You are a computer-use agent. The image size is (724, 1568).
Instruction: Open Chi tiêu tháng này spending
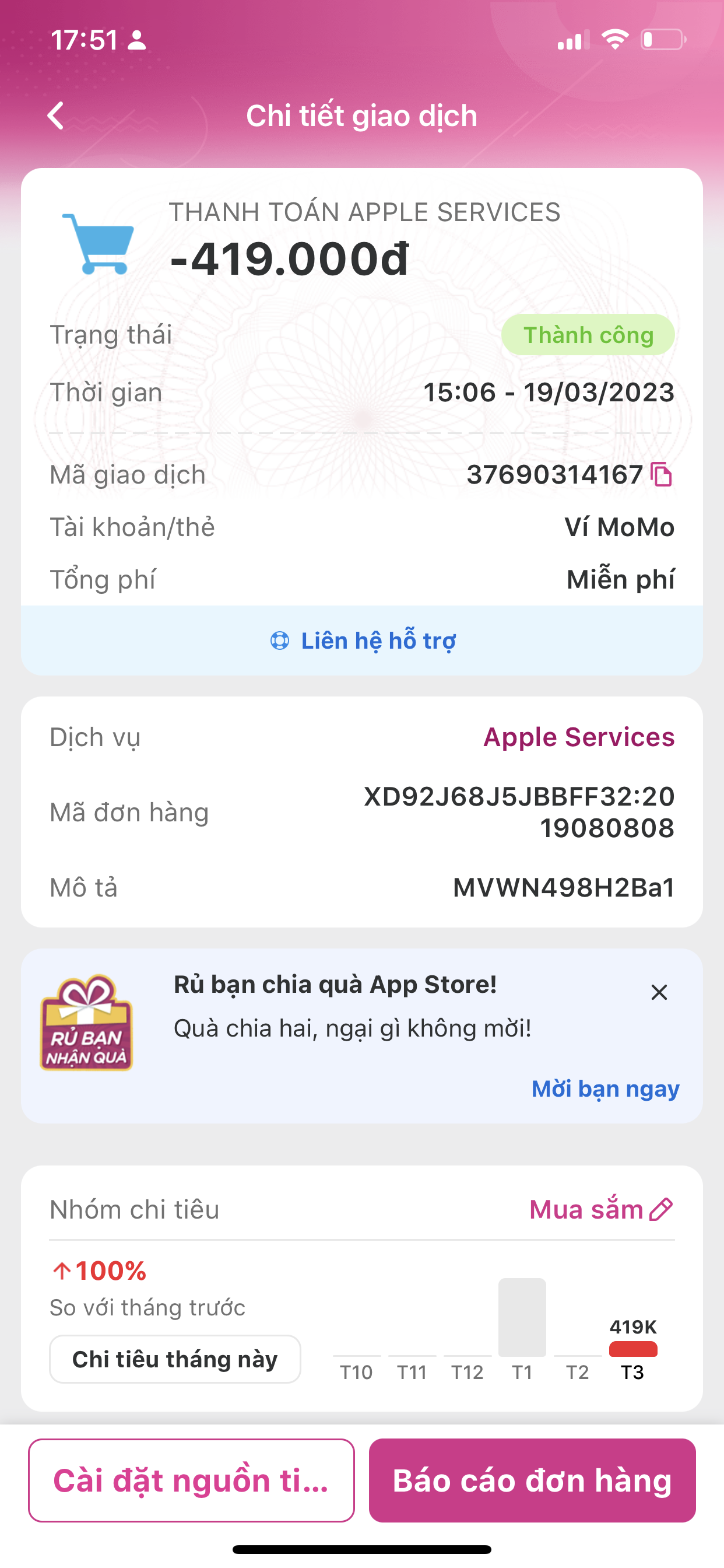point(175,1359)
